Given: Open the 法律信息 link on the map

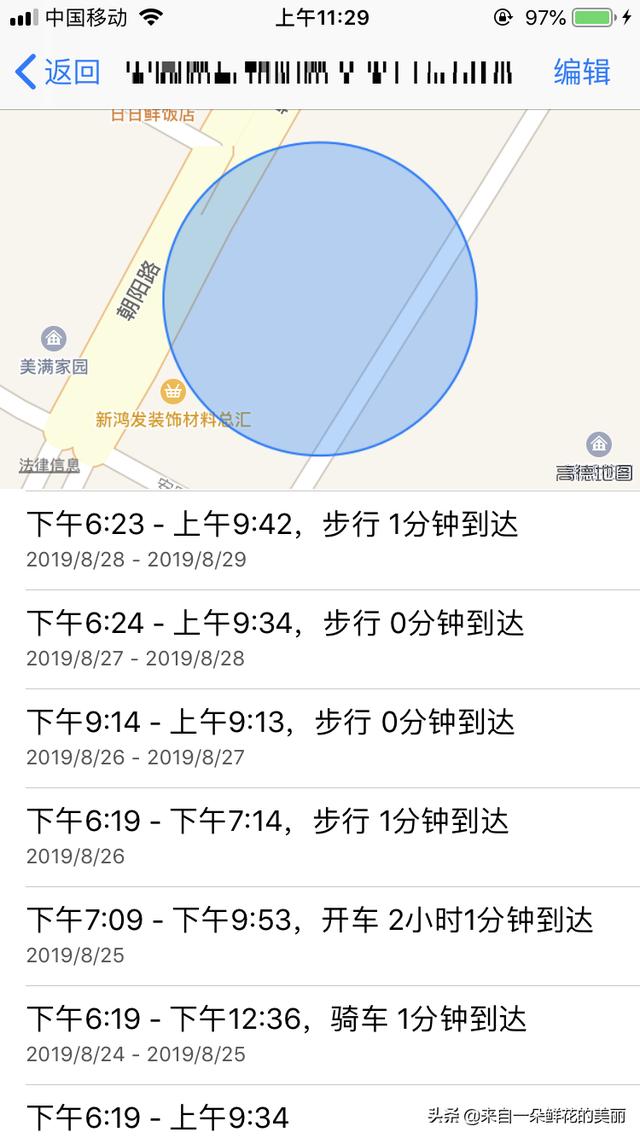Looking at the screenshot, I should click(49, 465).
